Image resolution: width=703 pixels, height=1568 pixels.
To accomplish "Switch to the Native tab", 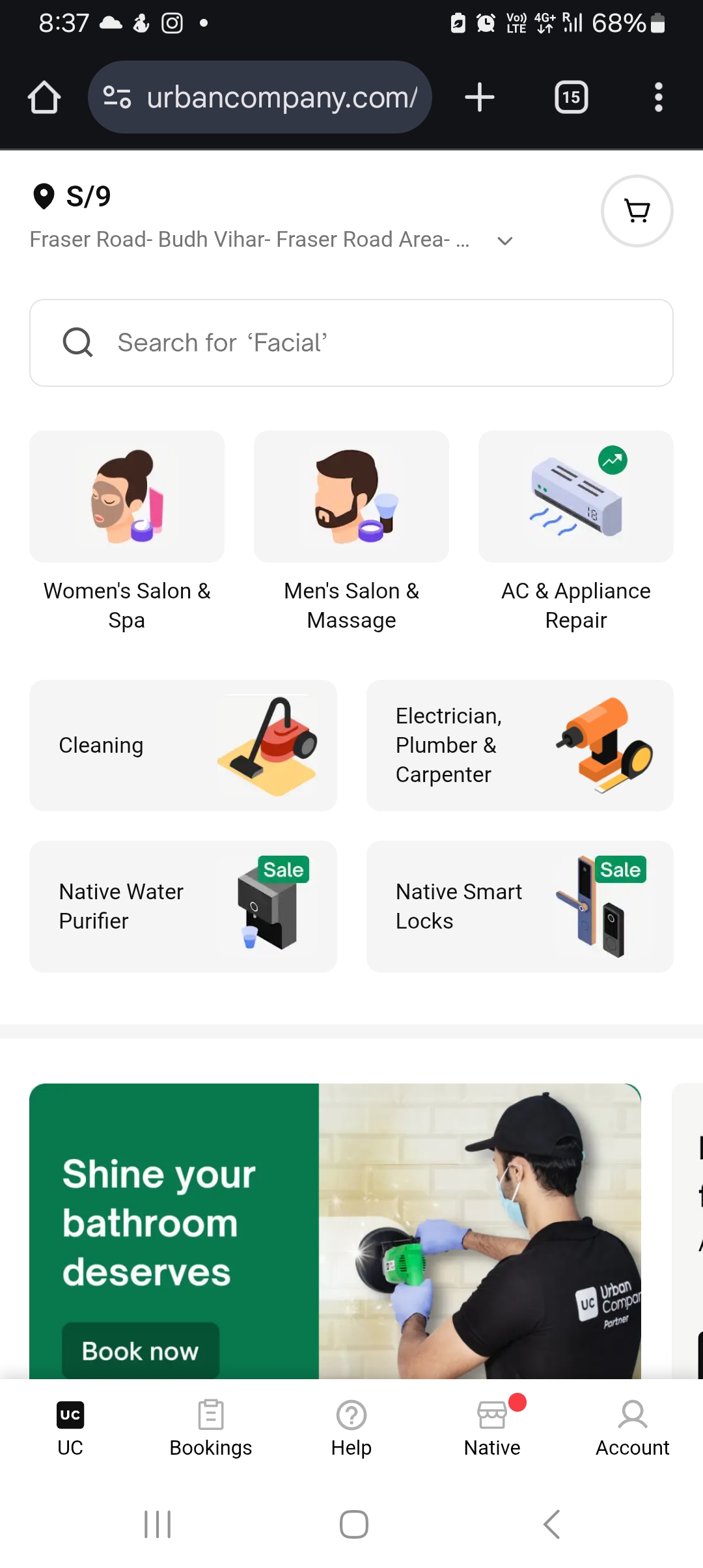I will click(492, 1429).
